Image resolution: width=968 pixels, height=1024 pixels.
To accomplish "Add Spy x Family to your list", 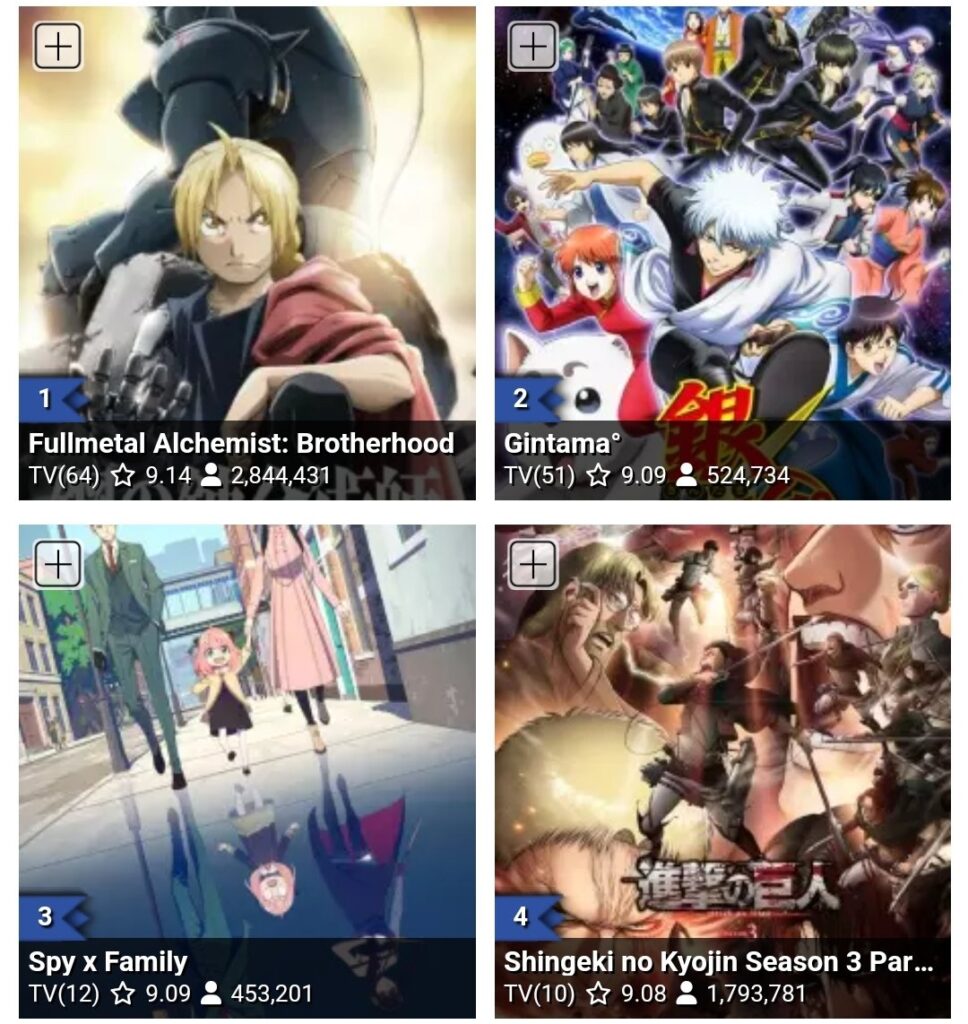I will (x=58, y=566).
